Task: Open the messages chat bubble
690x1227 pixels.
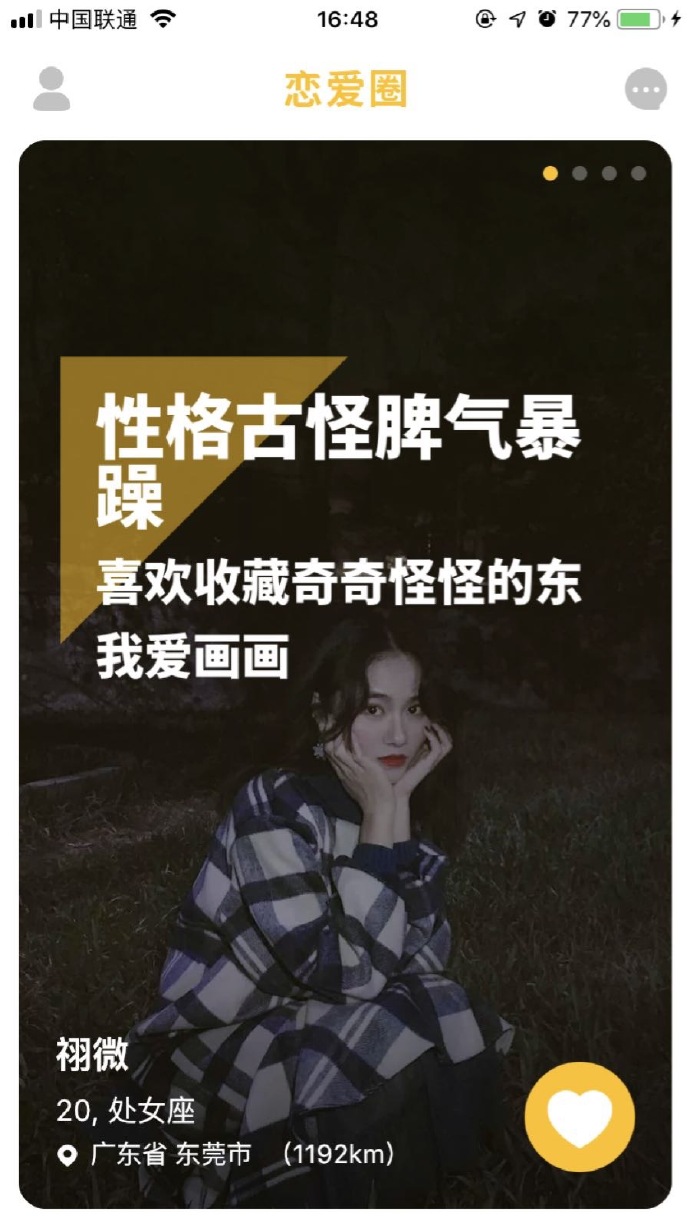Action: pyautogui.click(x=645, y=90)
